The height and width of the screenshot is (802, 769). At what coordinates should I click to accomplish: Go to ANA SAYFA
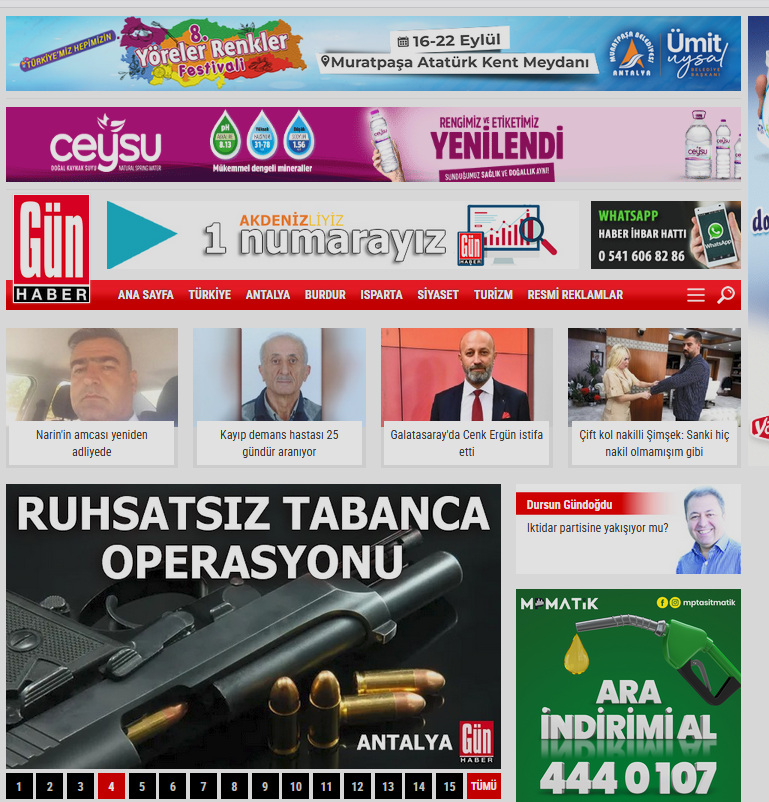(145, 295)
